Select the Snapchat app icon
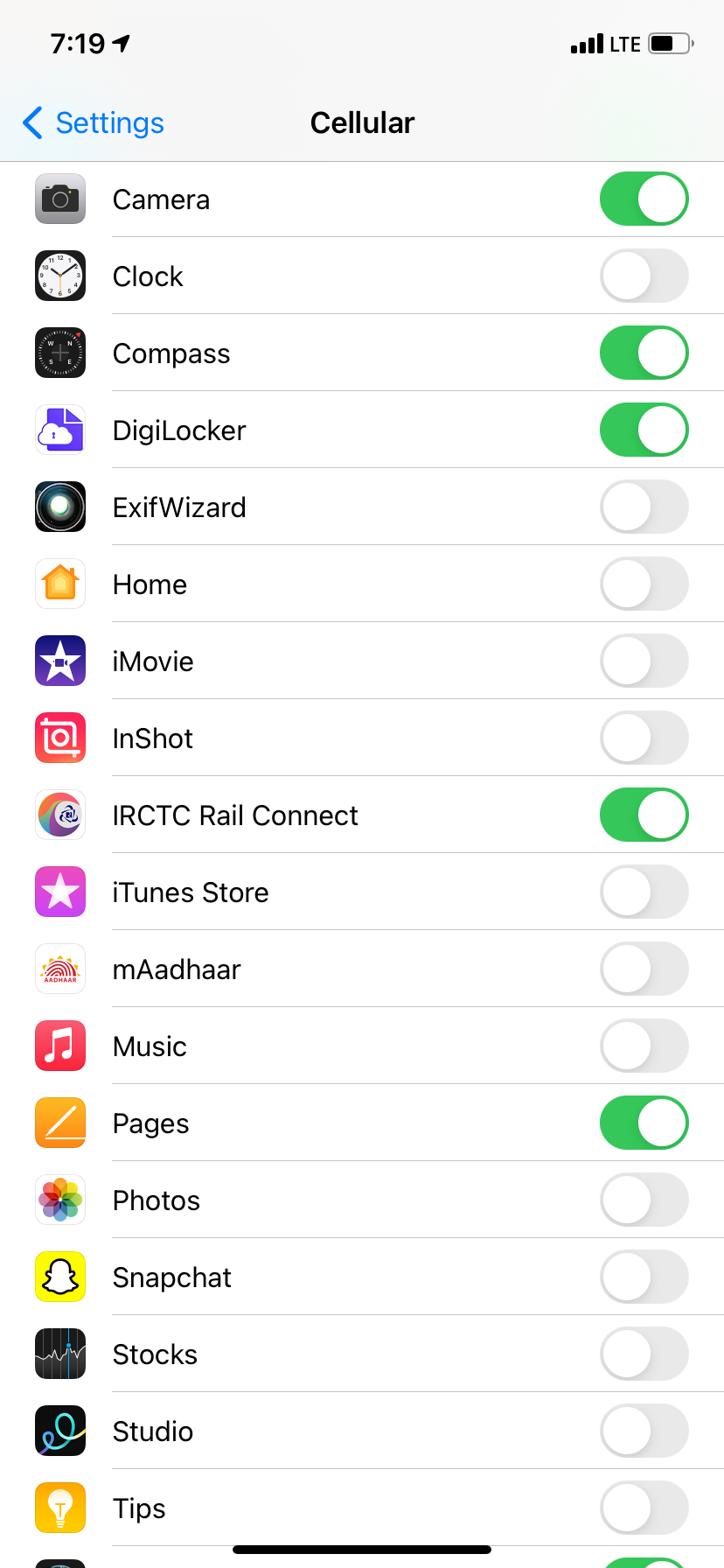 click(59, 1277)
